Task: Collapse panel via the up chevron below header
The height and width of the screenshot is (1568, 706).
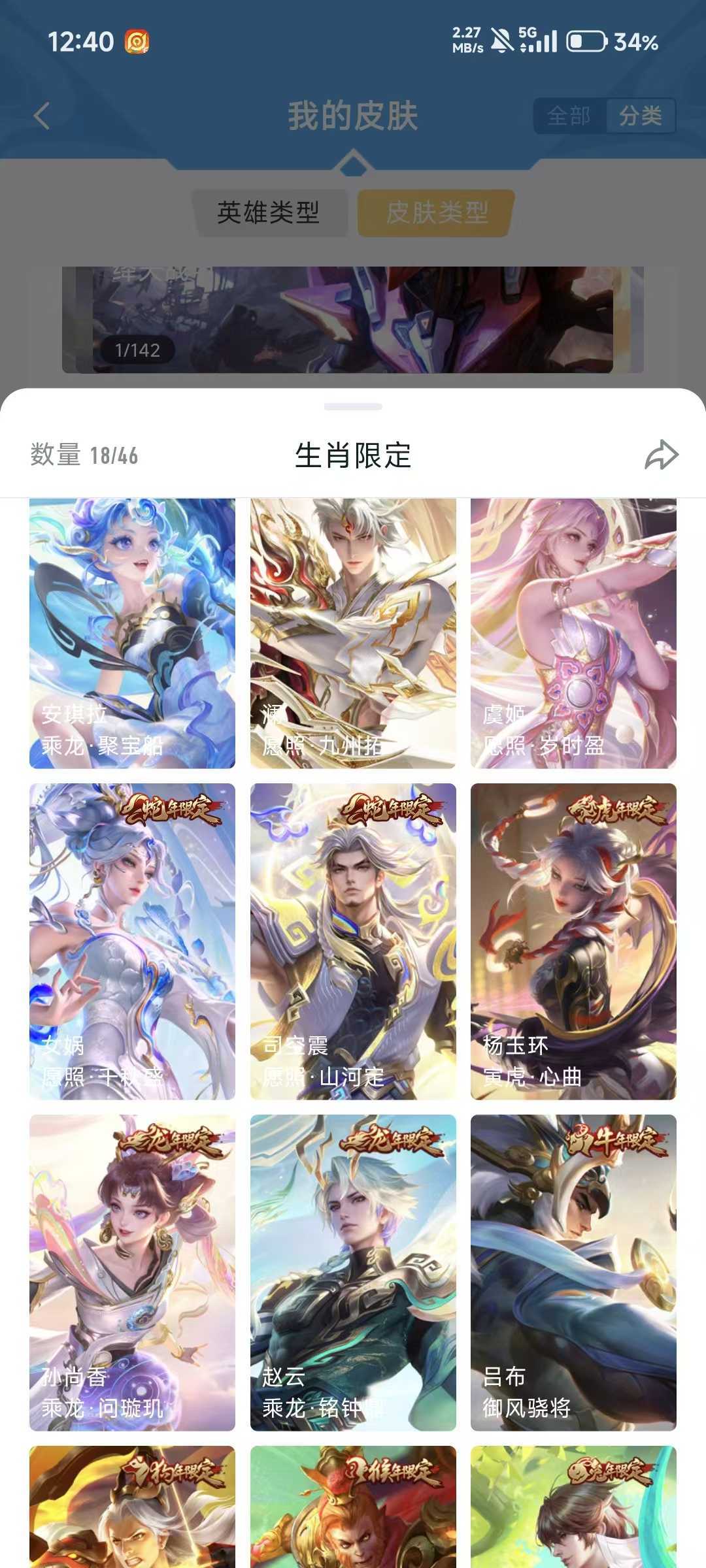Action: [353, 163]
